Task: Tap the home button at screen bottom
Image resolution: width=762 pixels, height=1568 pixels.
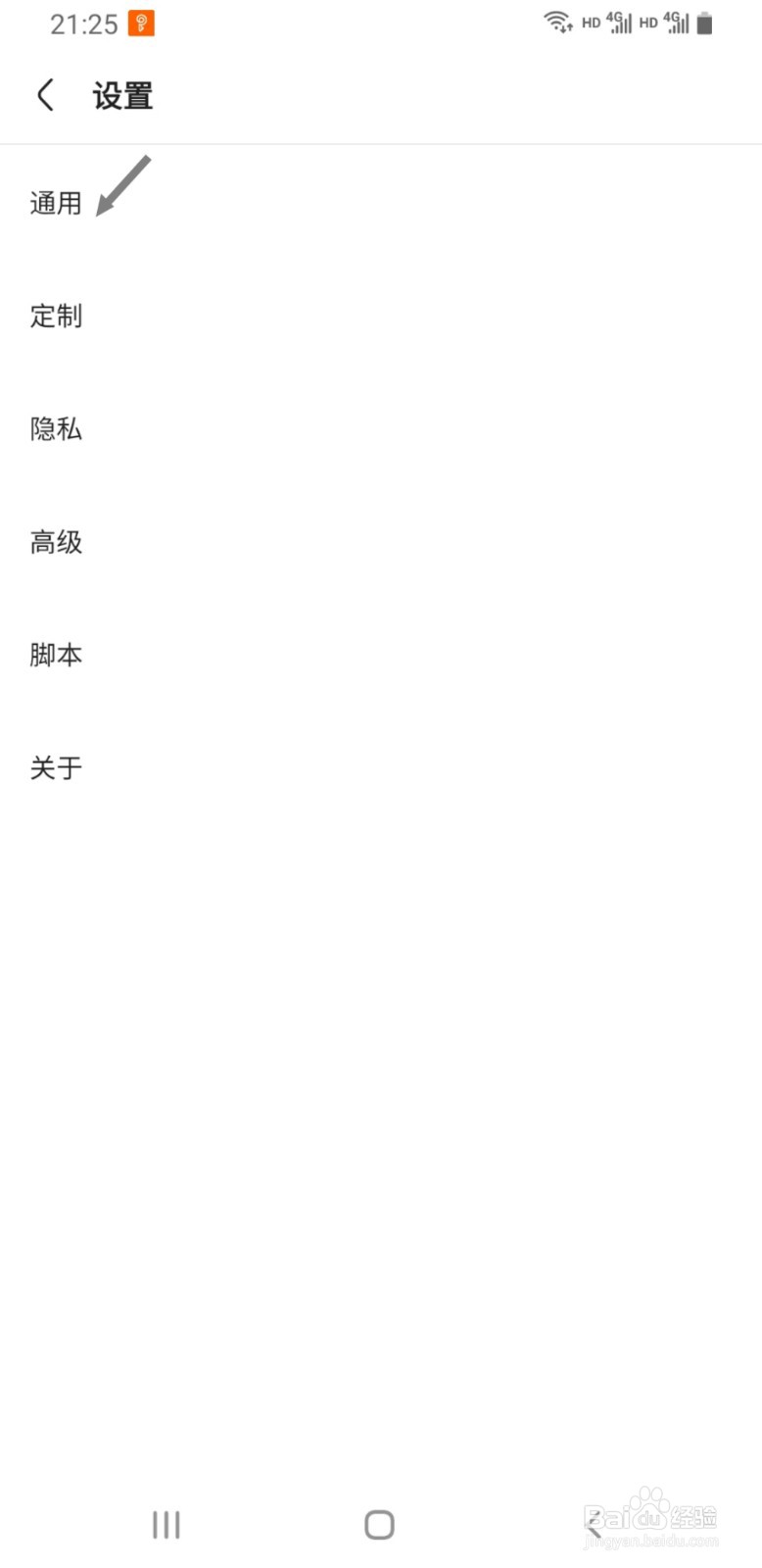Action: point(378,1523)
